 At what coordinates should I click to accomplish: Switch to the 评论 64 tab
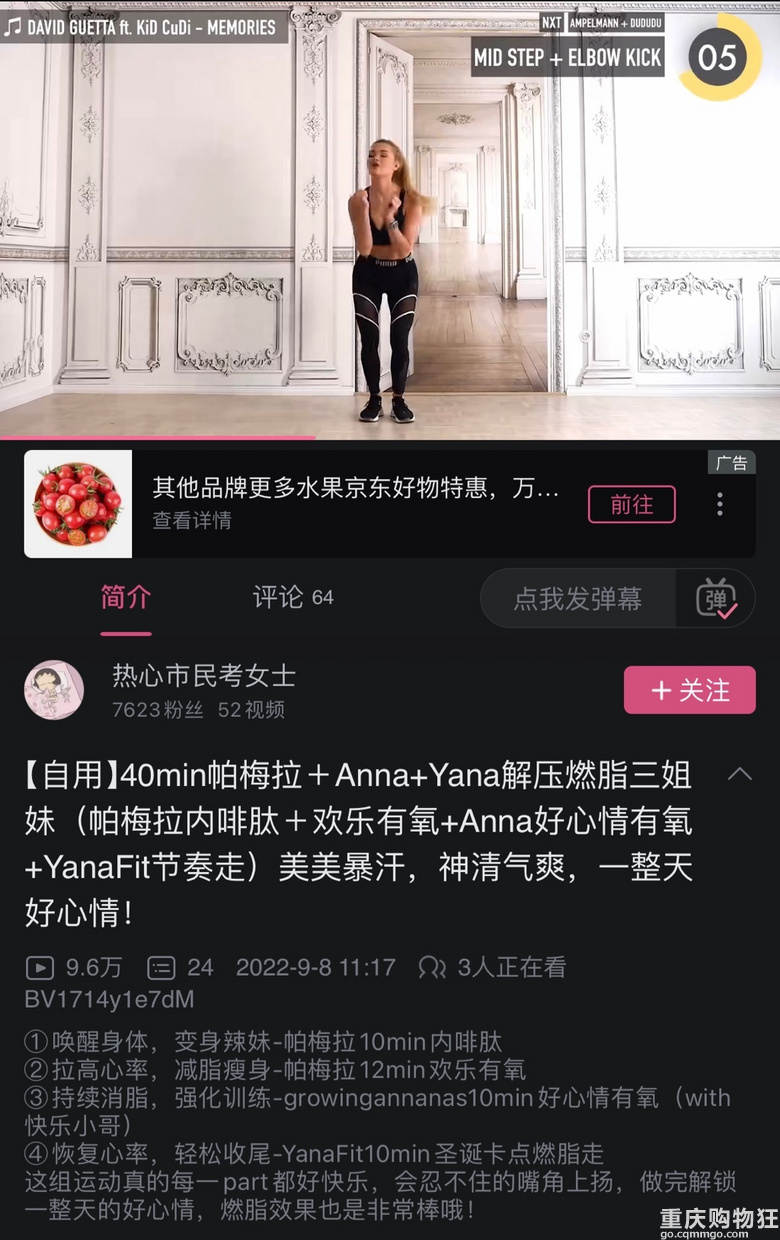292,598
